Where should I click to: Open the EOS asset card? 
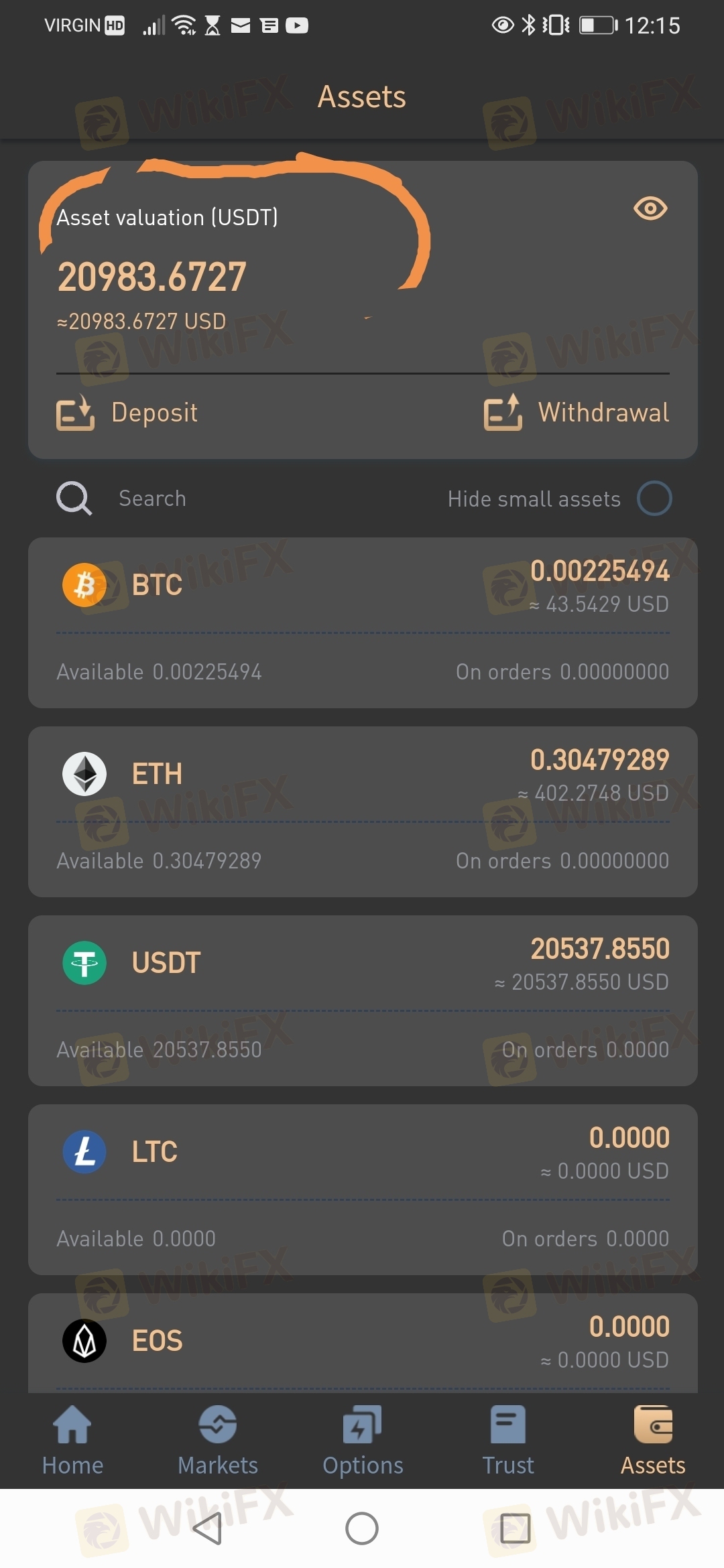pyautogui.click(x=362, y=1342)
